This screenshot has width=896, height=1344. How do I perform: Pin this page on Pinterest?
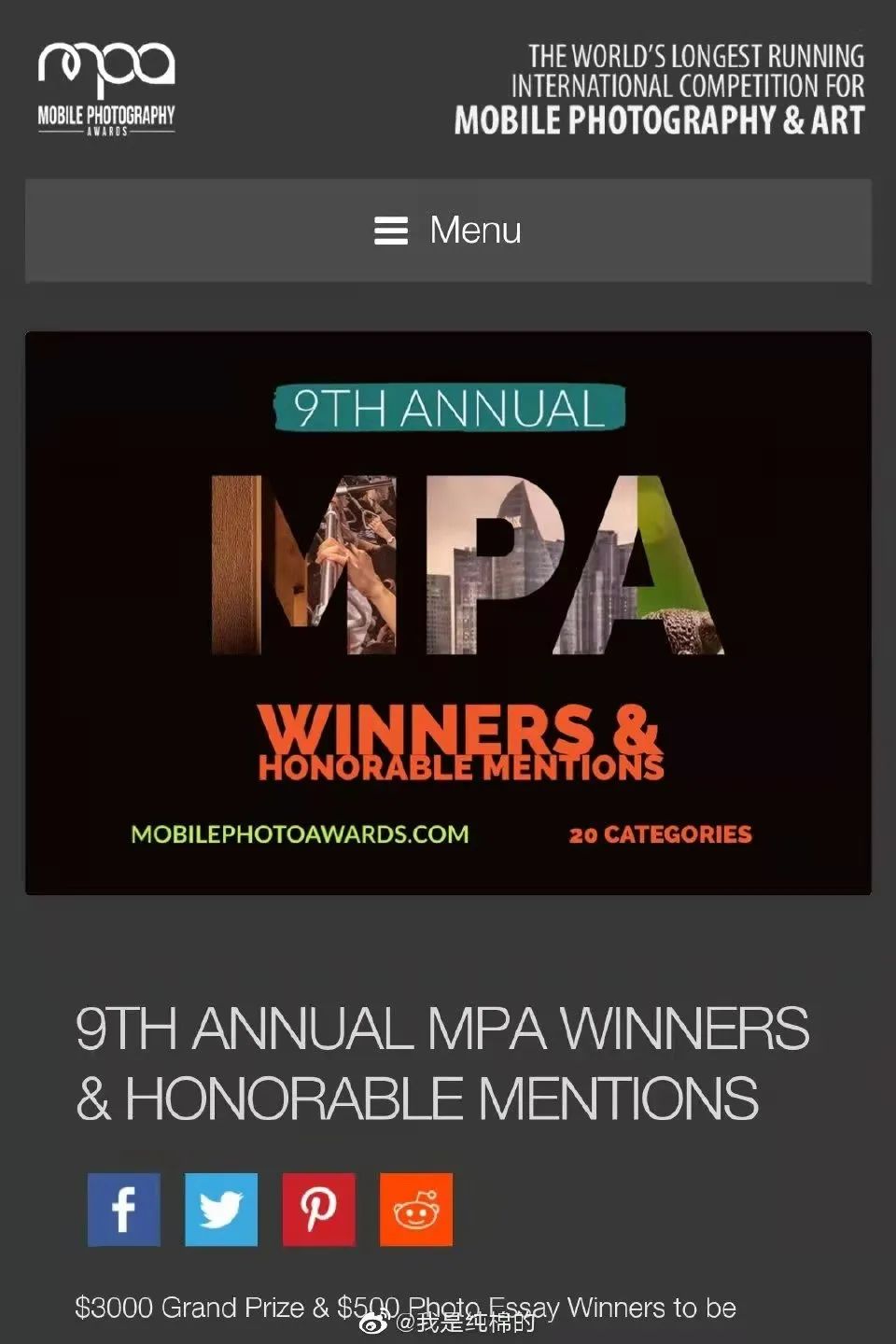tap(318, 1210)
